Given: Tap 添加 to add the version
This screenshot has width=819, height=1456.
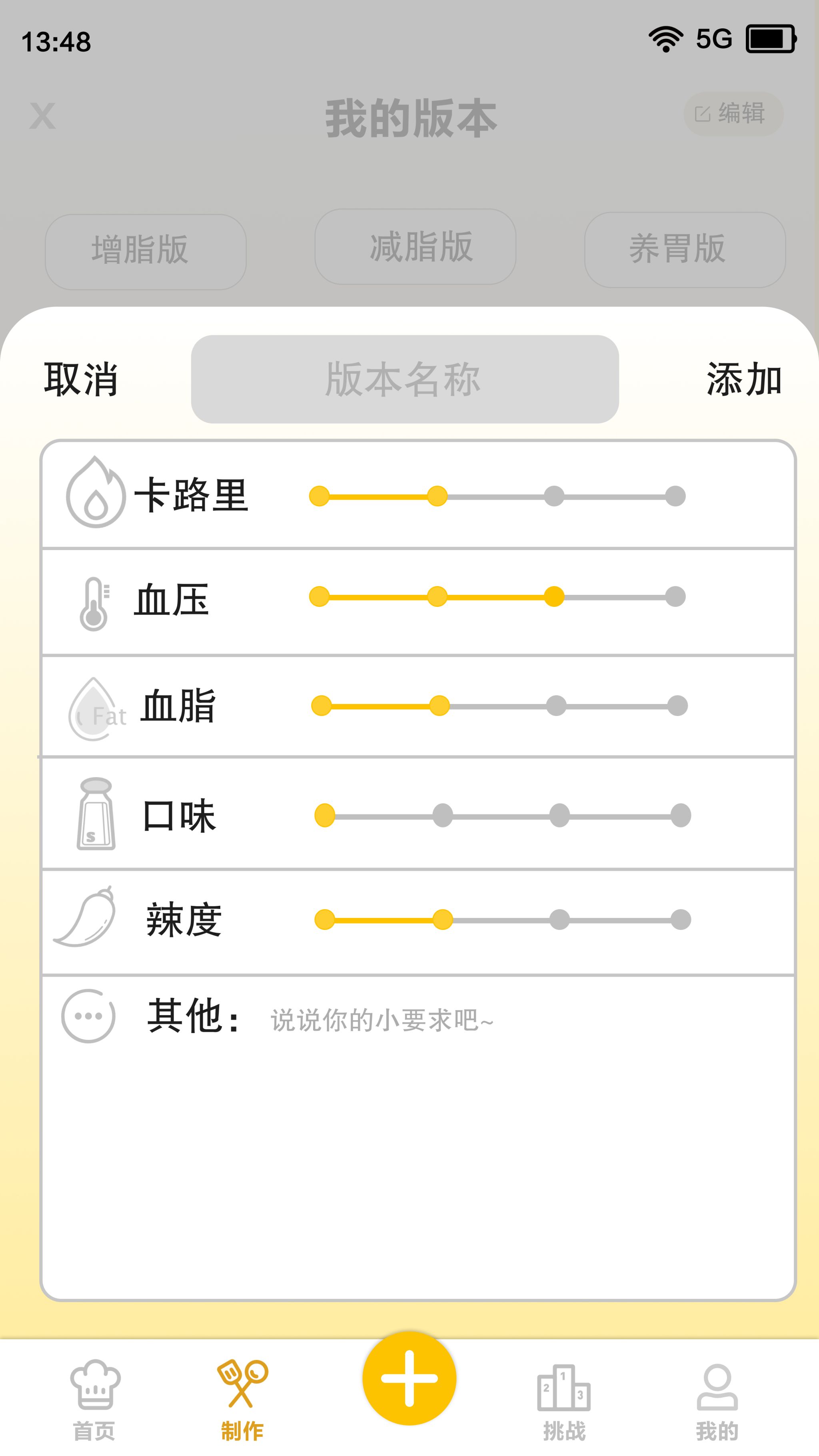Looking at the screenshot, I should click(x=743, y=379).
